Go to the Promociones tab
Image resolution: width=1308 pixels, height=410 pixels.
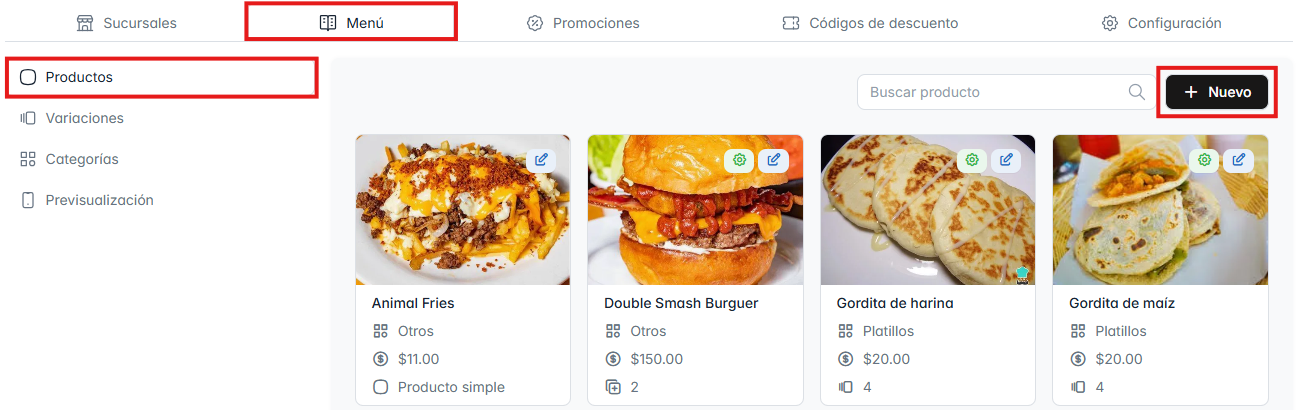click(583, 23)
